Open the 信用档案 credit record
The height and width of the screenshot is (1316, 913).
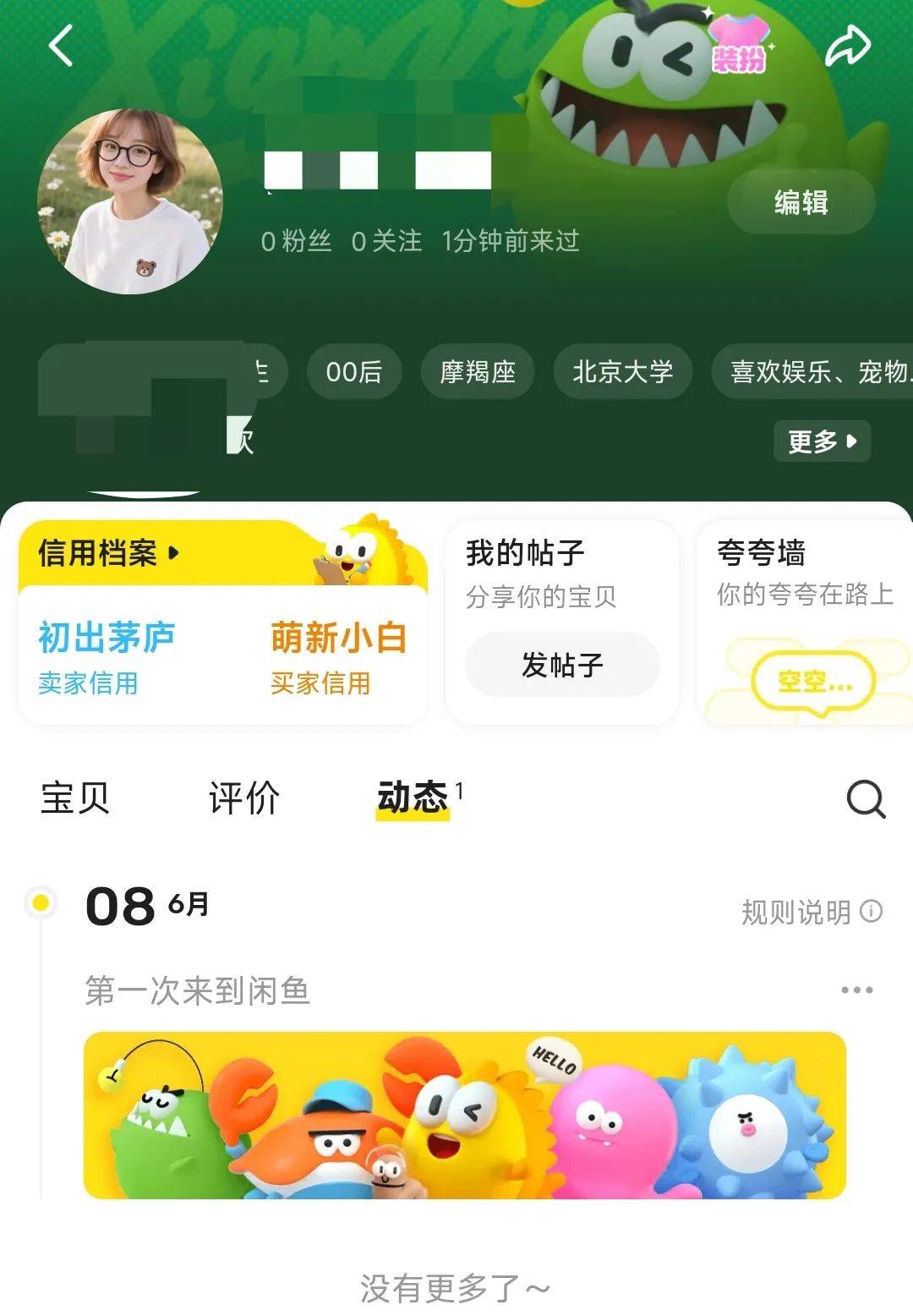[108, 553]
